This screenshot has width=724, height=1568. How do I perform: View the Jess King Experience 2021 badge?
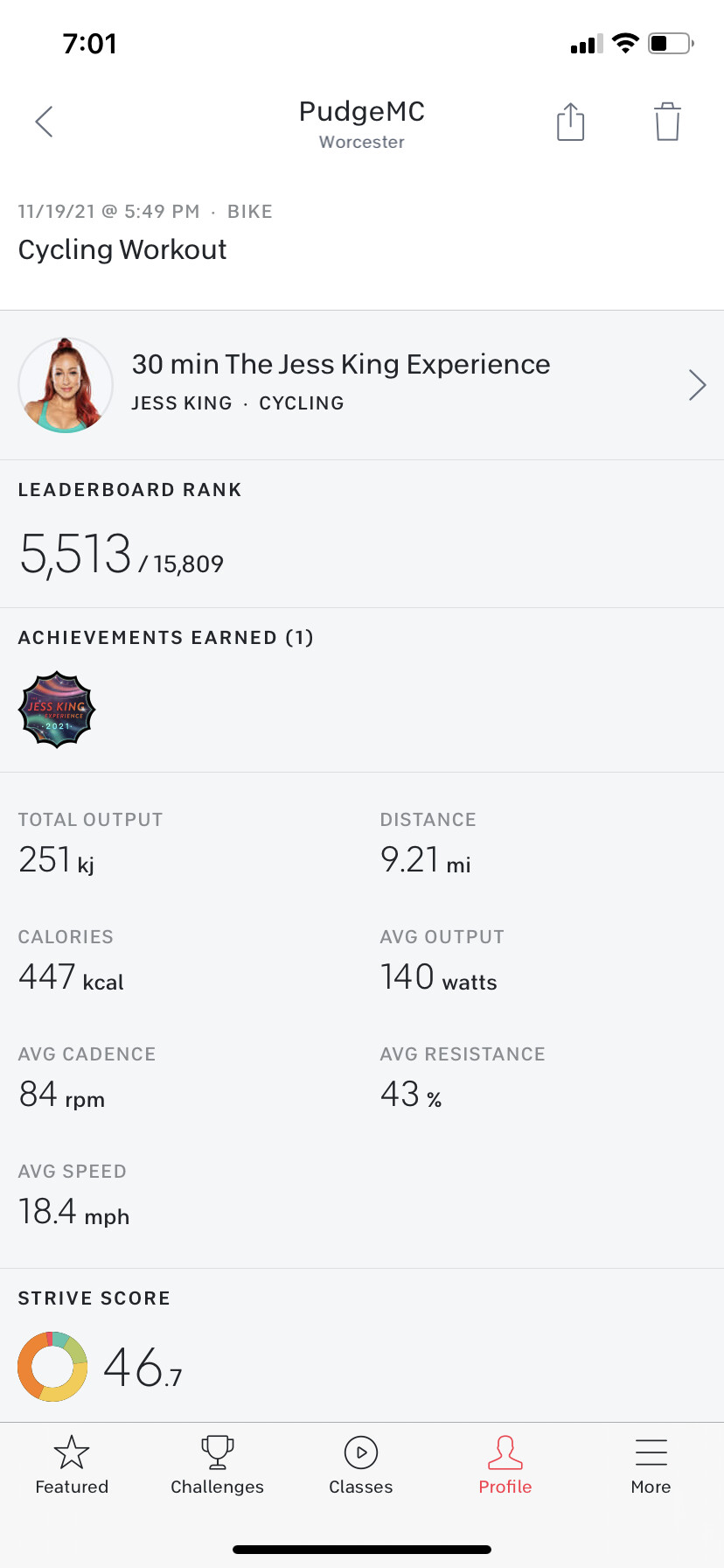pos(57,709)
